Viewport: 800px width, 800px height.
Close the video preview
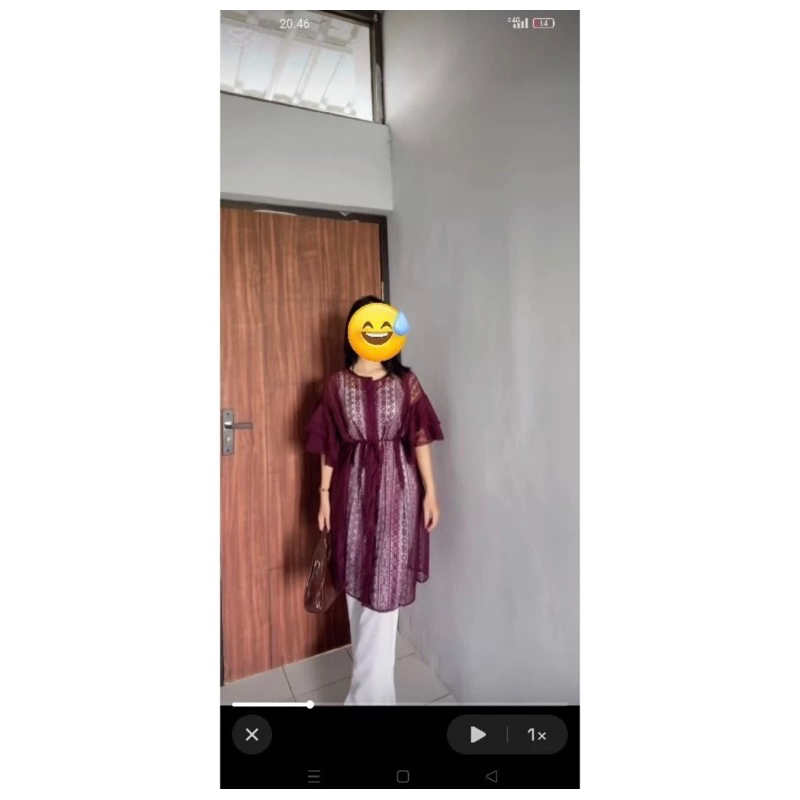(x=252, y=735)
